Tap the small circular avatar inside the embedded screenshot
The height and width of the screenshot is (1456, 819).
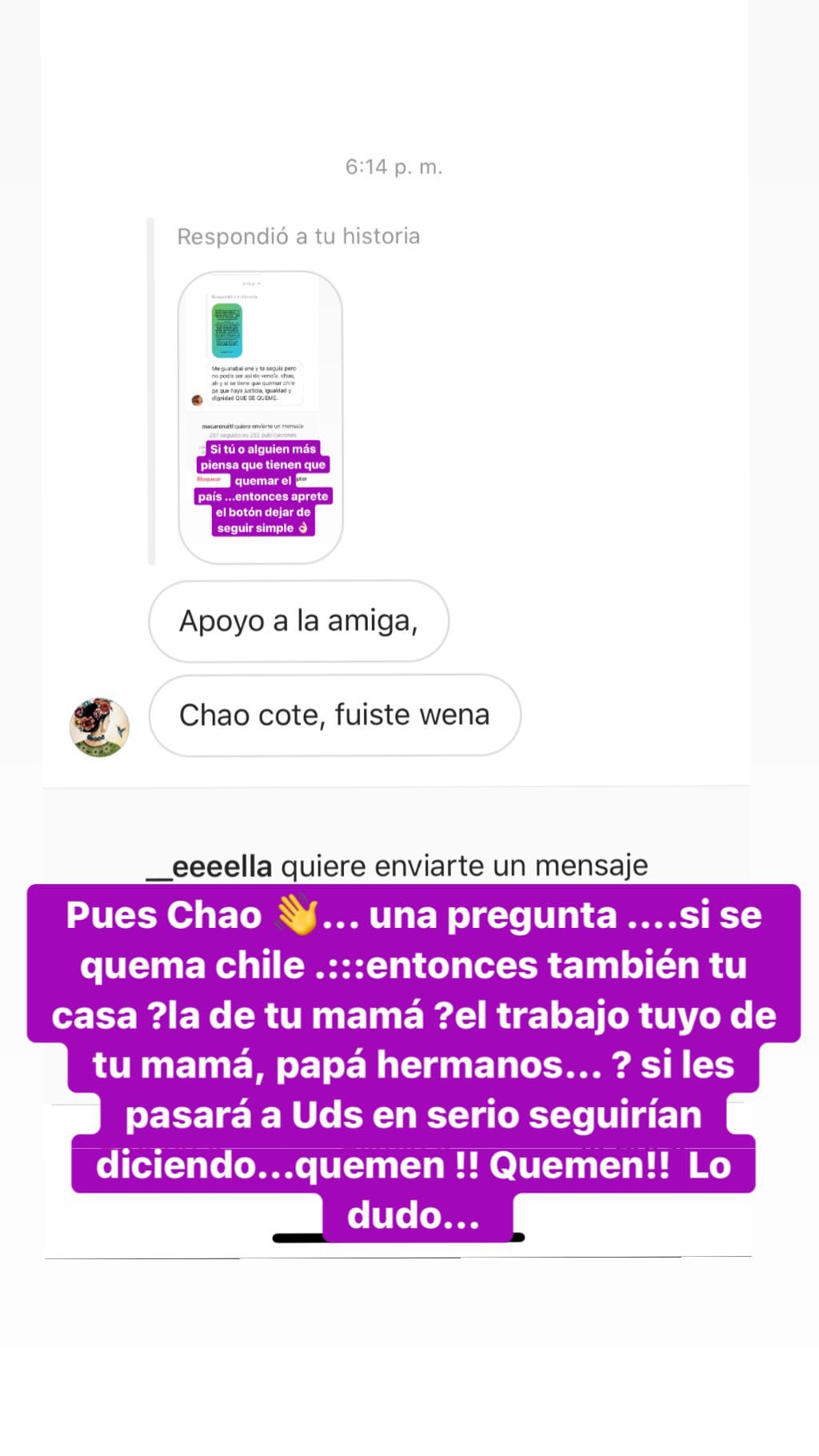[x=197, y=400]
